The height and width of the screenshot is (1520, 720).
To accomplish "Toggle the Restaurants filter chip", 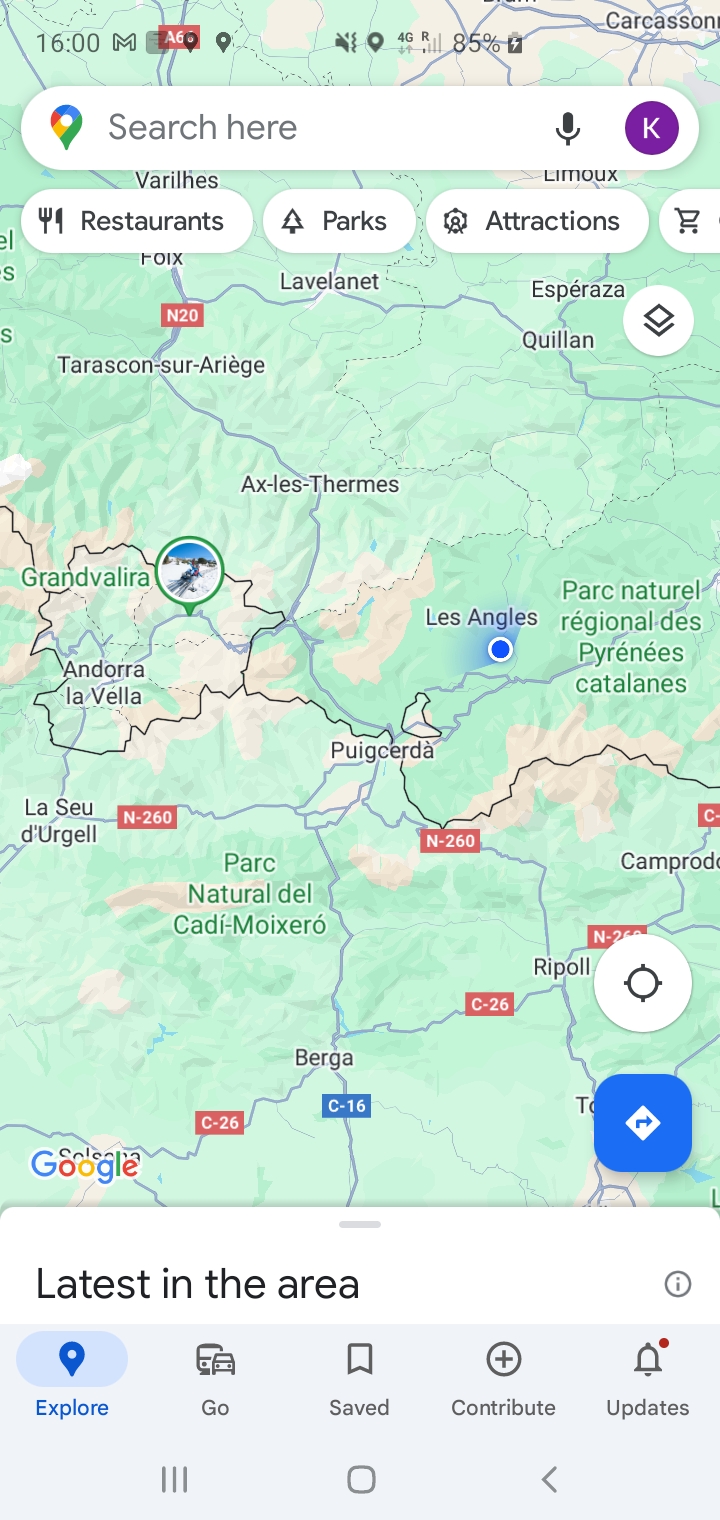I will coord(136,221).
